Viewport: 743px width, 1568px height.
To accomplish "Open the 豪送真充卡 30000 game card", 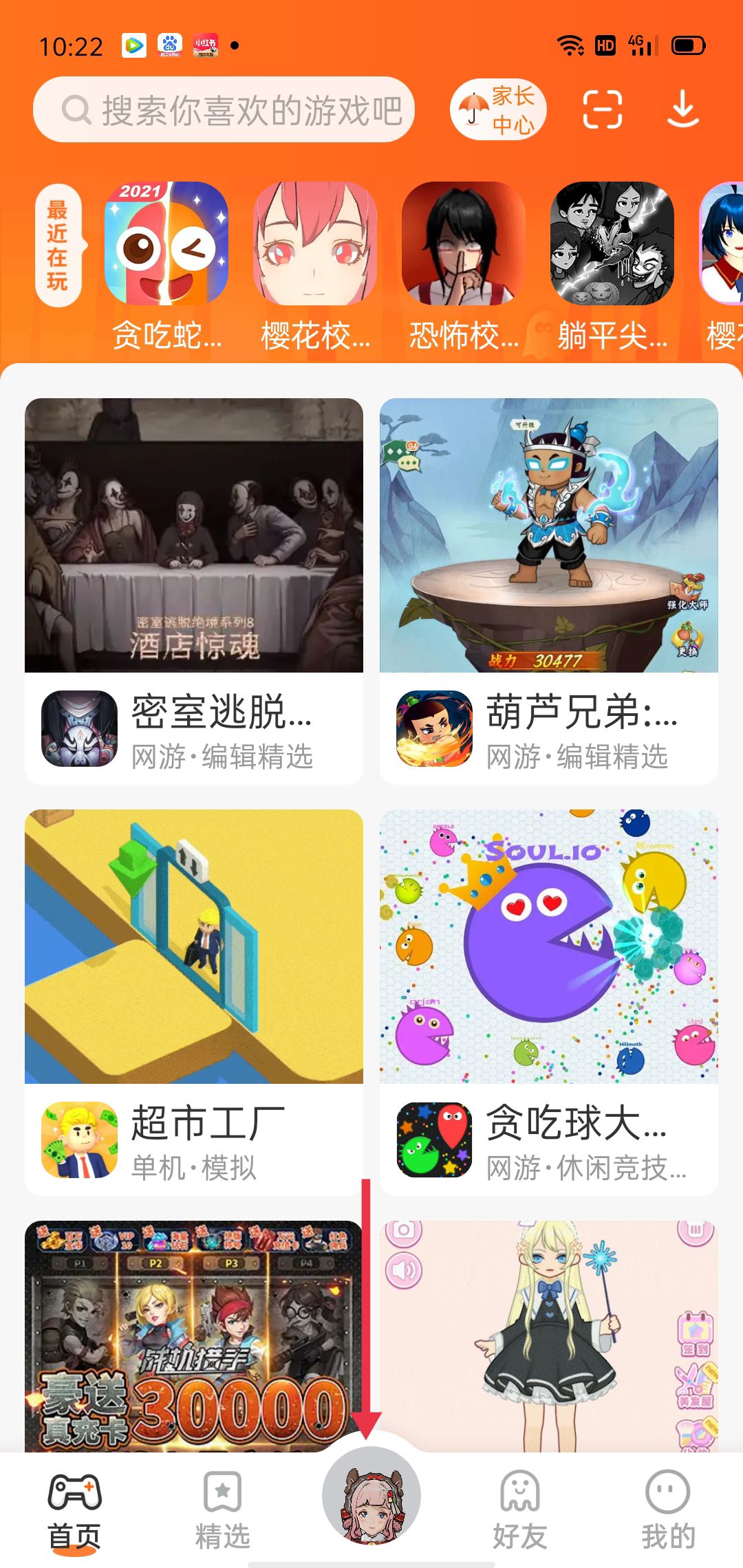I will 194,1336.
